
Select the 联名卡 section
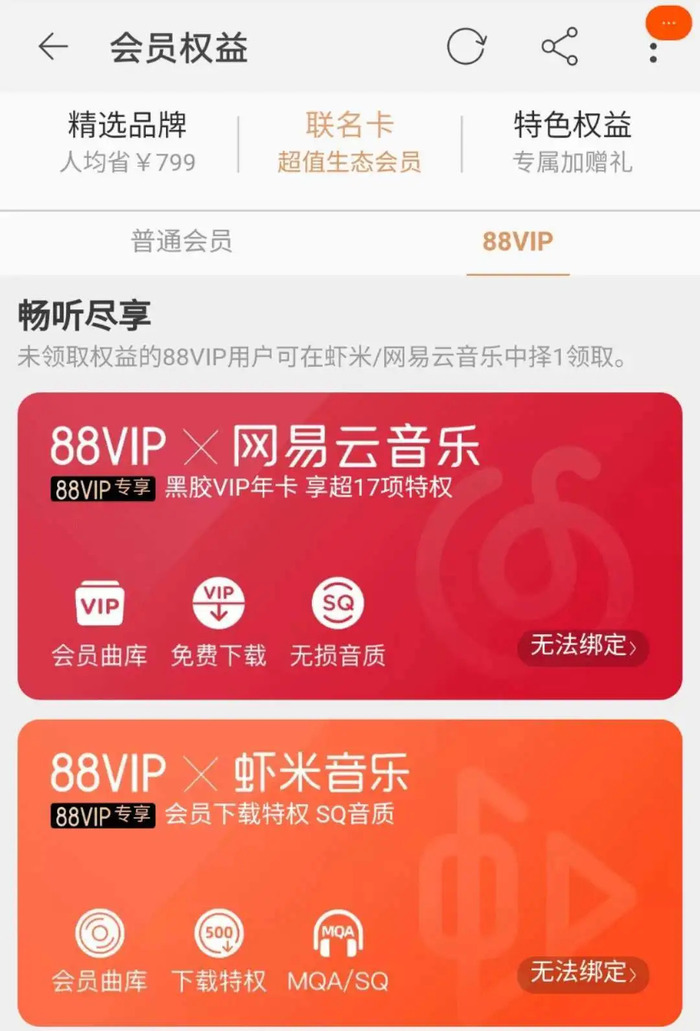[x=349, y=143]
